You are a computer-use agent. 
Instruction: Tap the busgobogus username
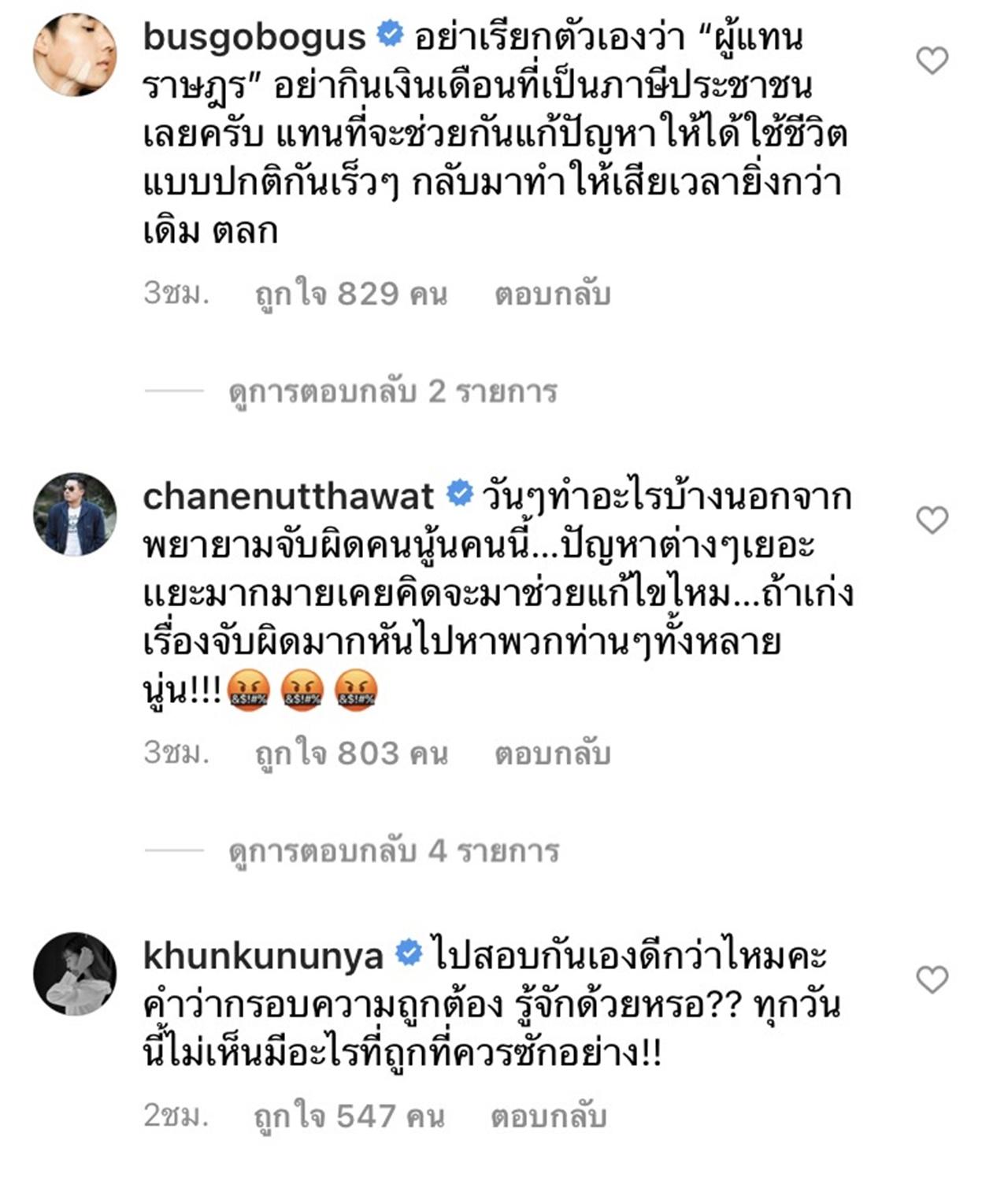[254, 37]
